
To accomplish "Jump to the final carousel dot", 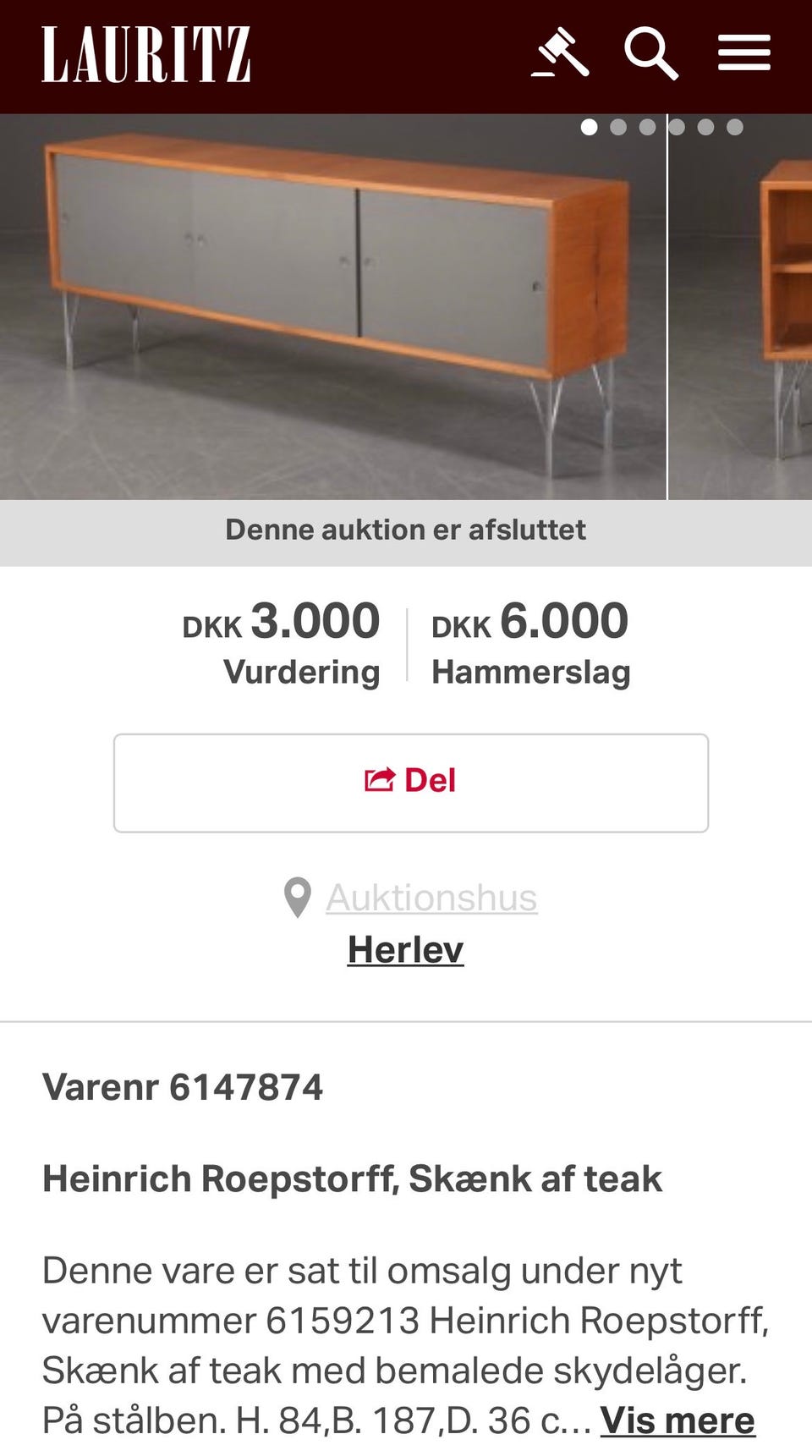I will coord(734,126).
